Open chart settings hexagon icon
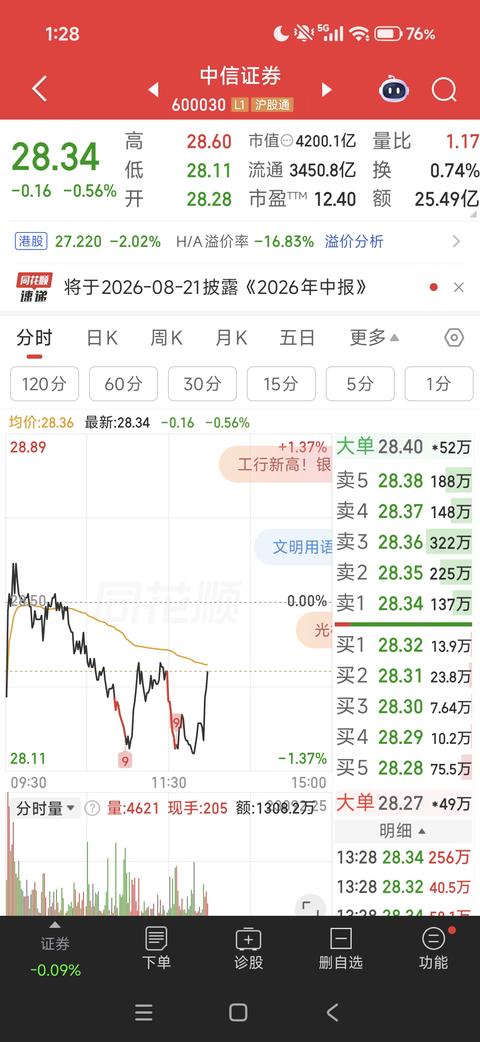The image size is (480, 1042). (453, 338)
